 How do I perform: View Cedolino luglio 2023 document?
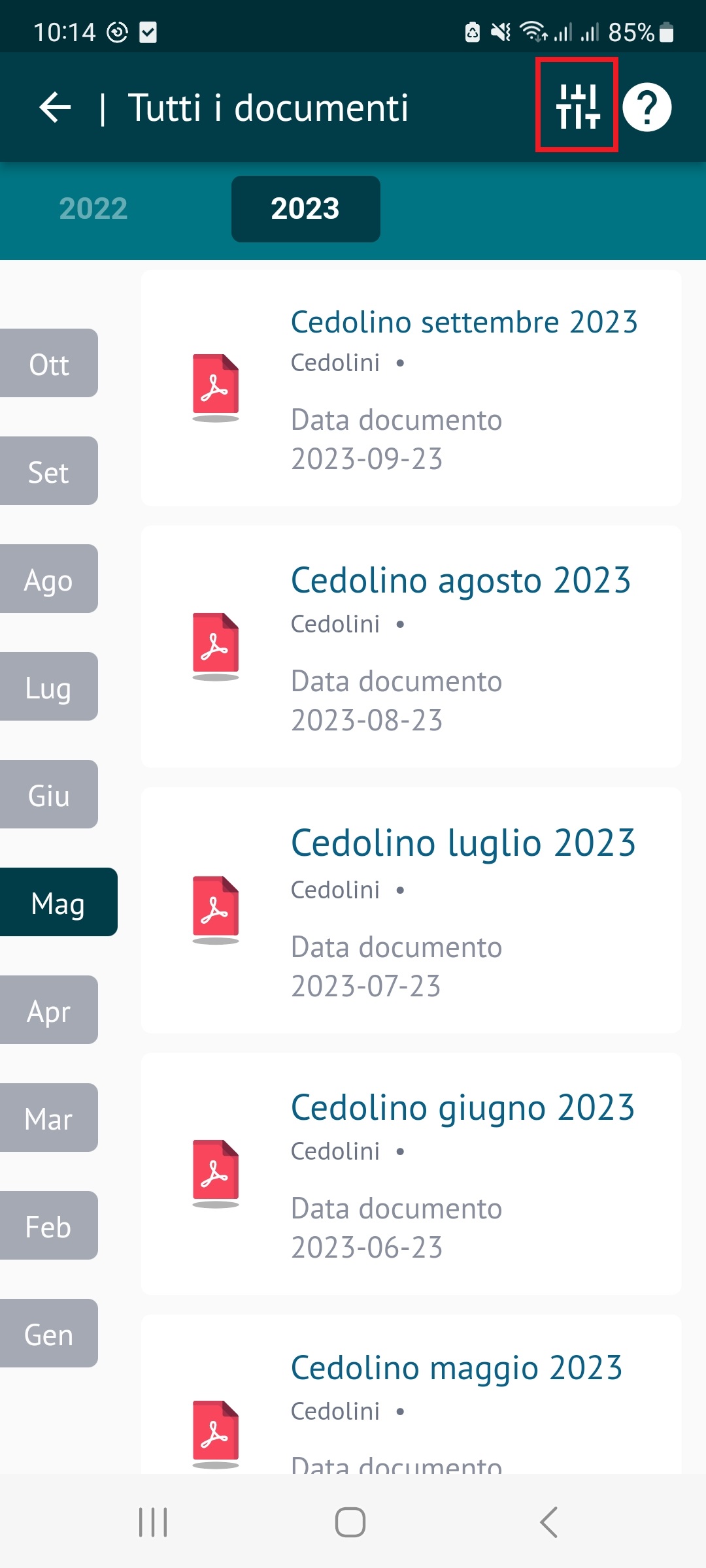click(x=411, y=910)
